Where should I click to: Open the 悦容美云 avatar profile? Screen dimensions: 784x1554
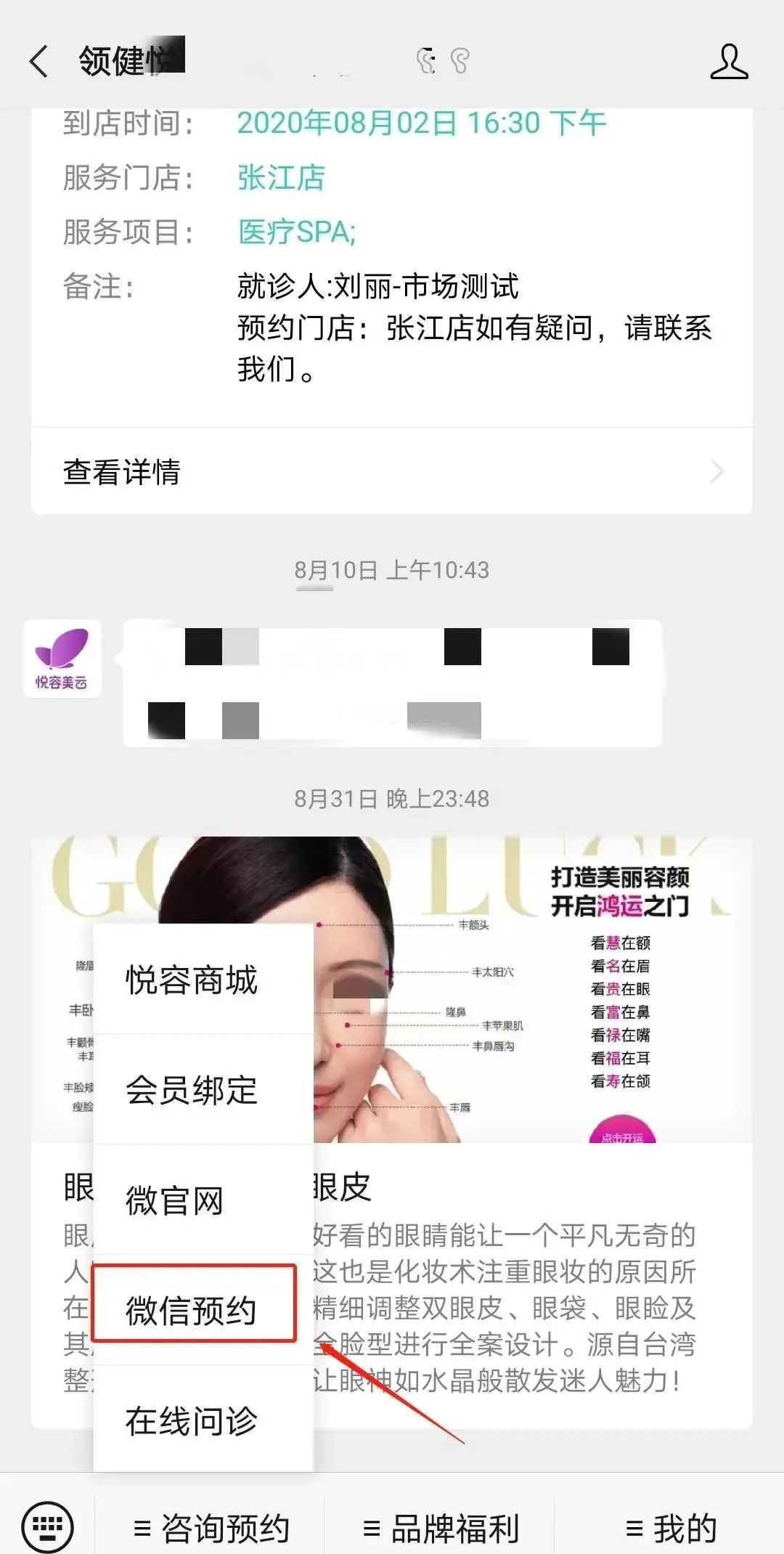pyautogui.click(x=62, y=659)
